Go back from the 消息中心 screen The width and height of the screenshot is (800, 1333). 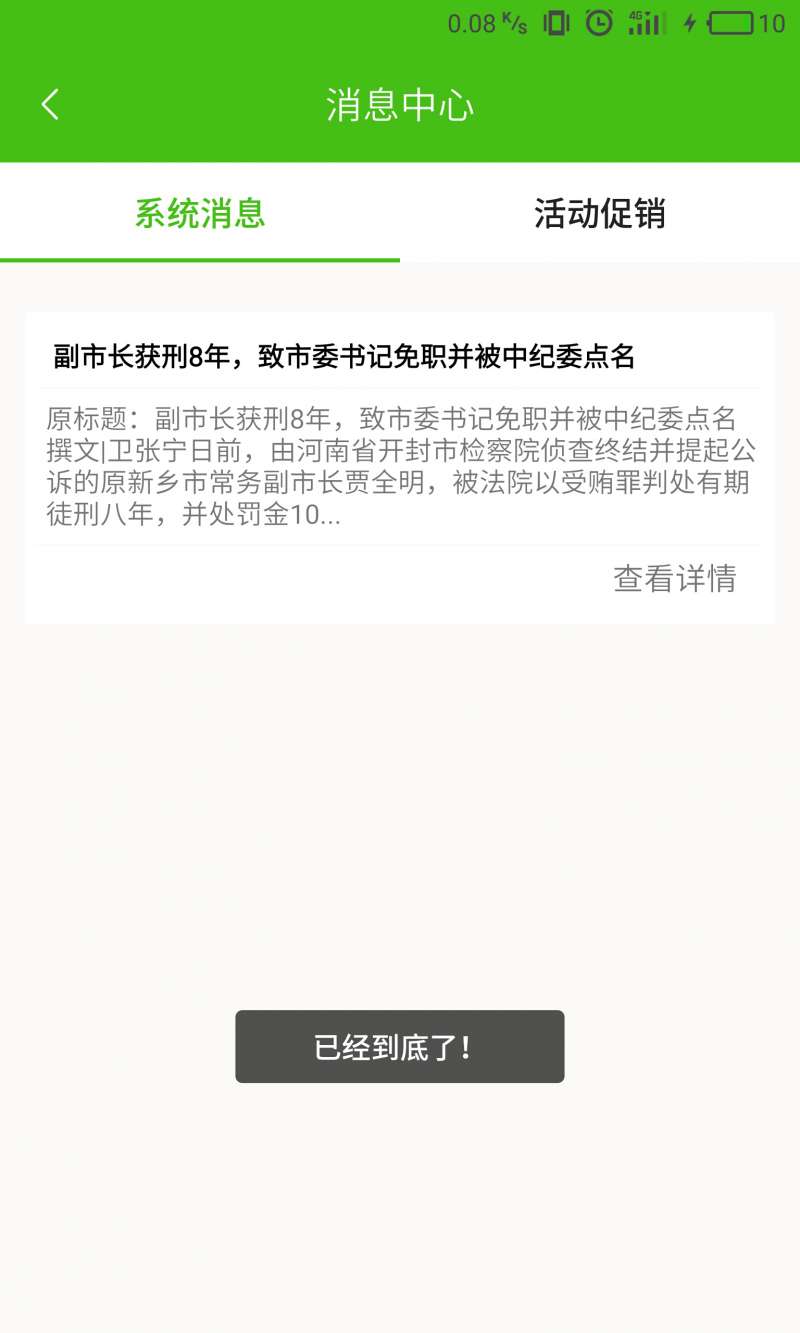coord(50,105)
